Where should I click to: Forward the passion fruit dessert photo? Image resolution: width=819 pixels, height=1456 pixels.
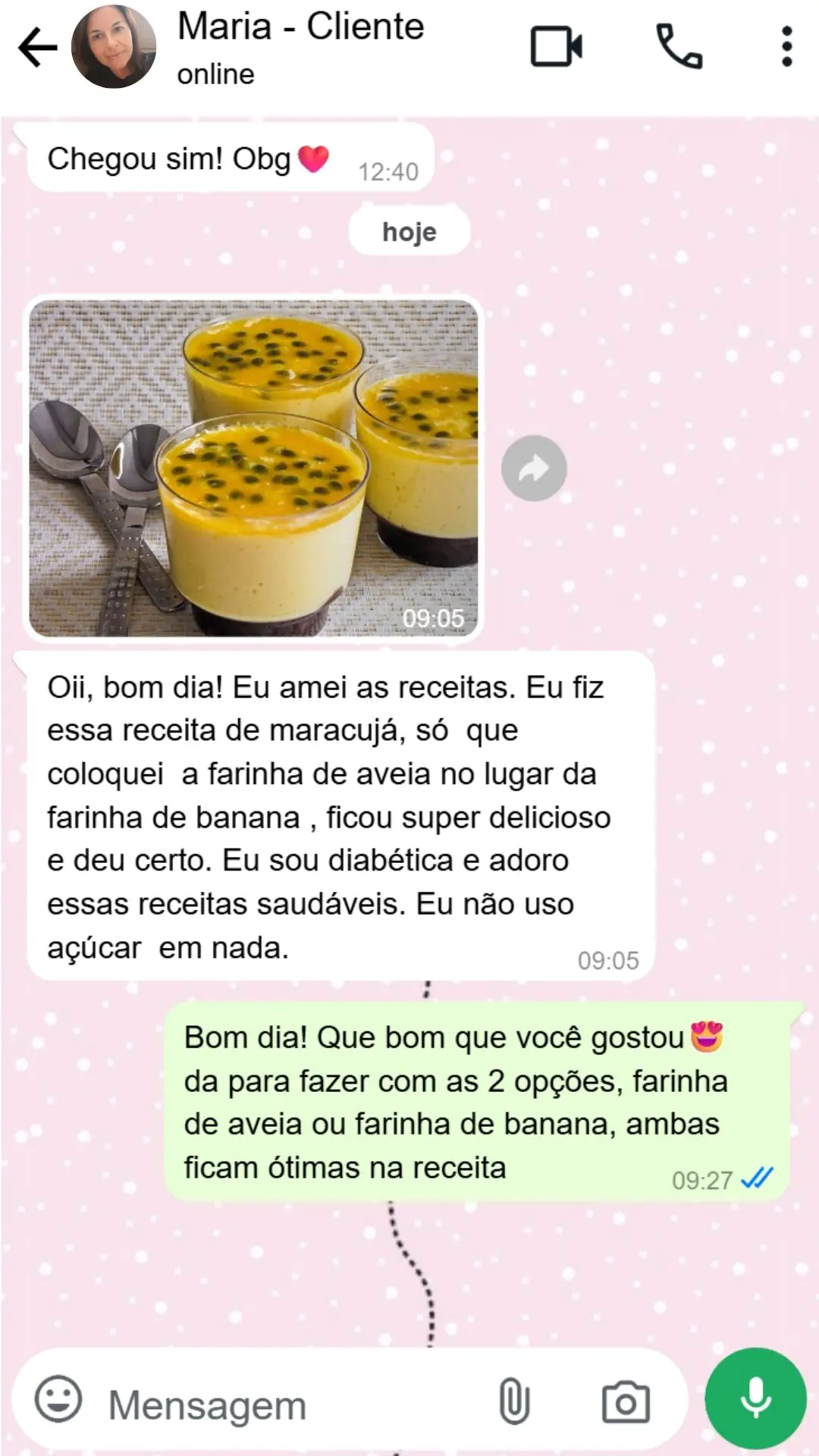click(533, 468)
